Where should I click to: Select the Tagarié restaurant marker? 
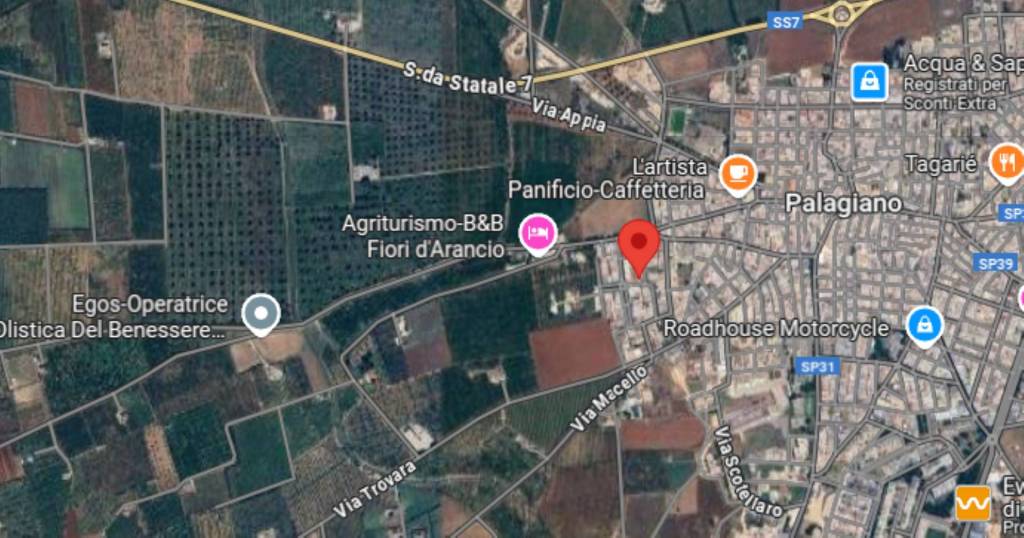[x=1007, y=161]
